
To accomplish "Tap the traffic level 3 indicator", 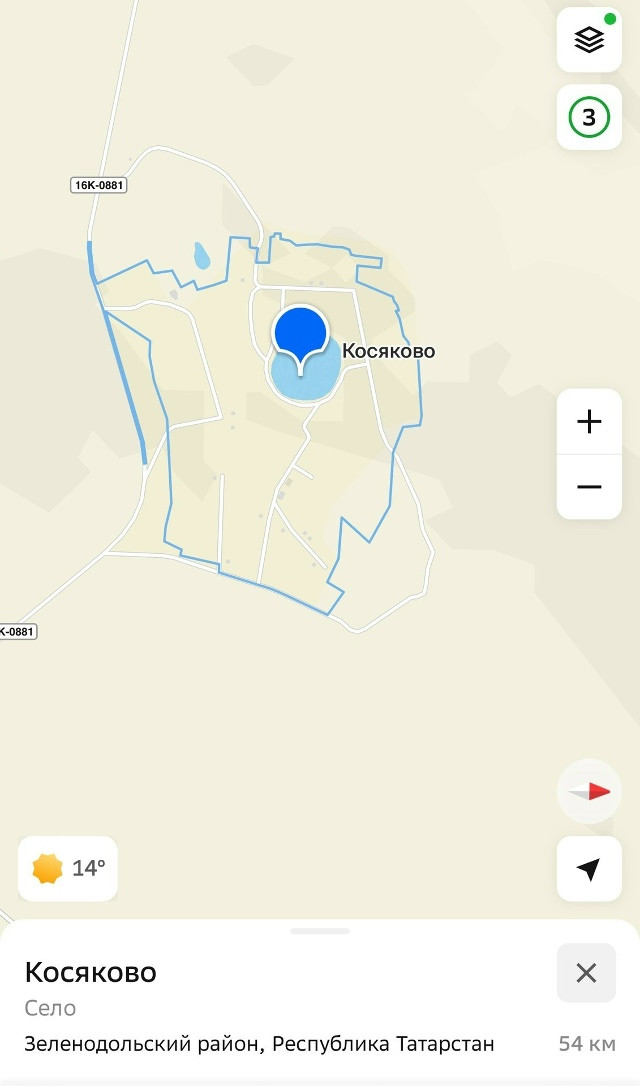I will click(589, 117).
